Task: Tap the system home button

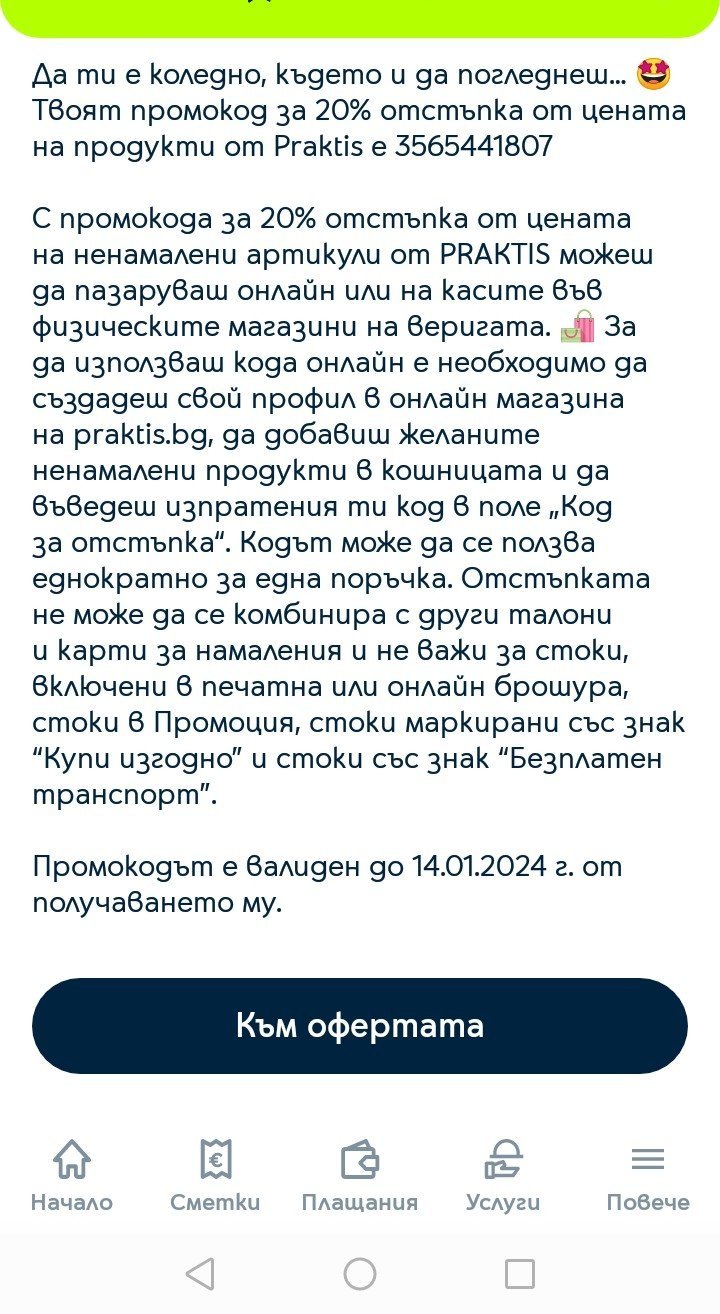Action: tap(360, 1274)
